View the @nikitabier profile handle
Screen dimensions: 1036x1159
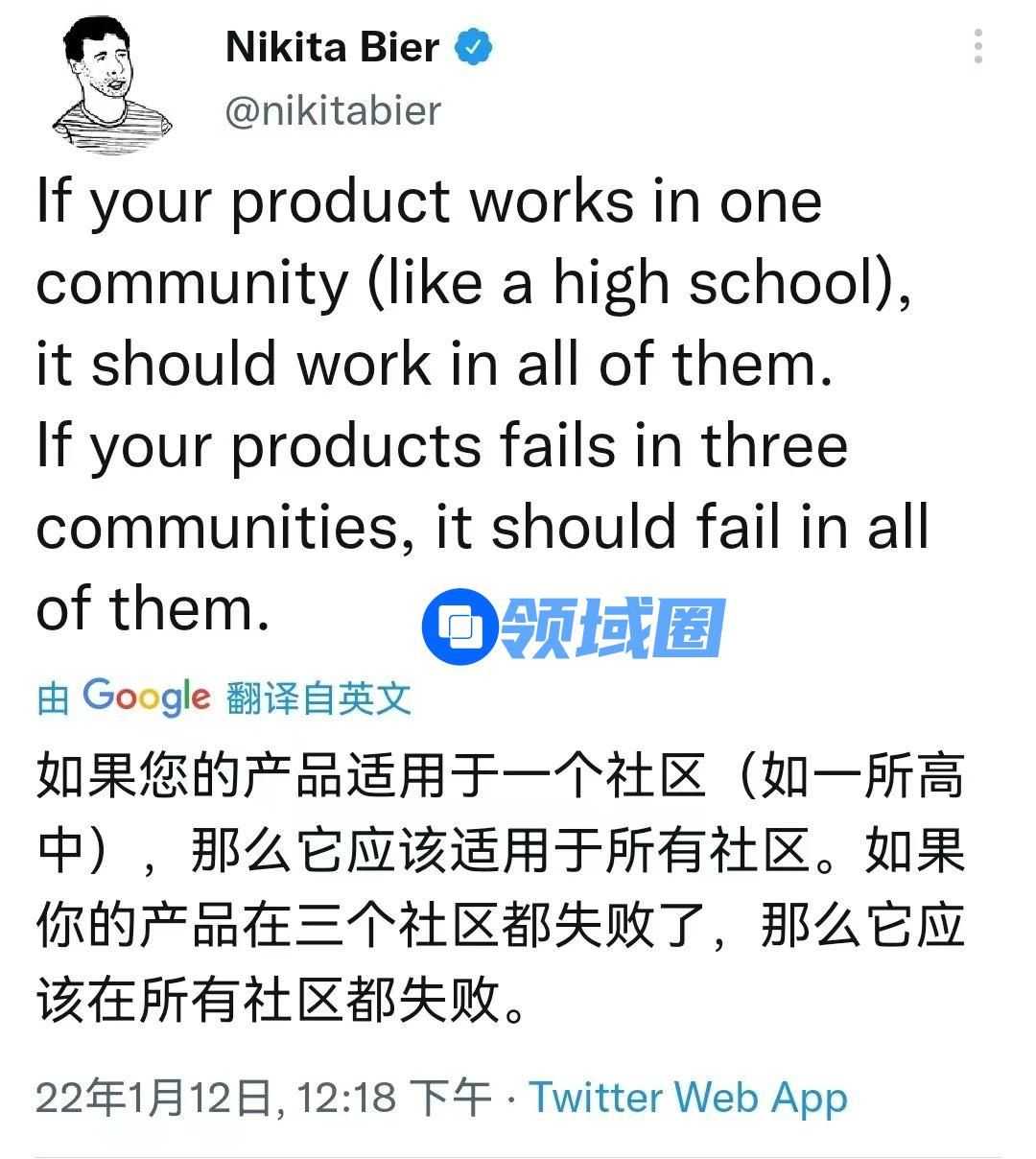coord(333,110)
